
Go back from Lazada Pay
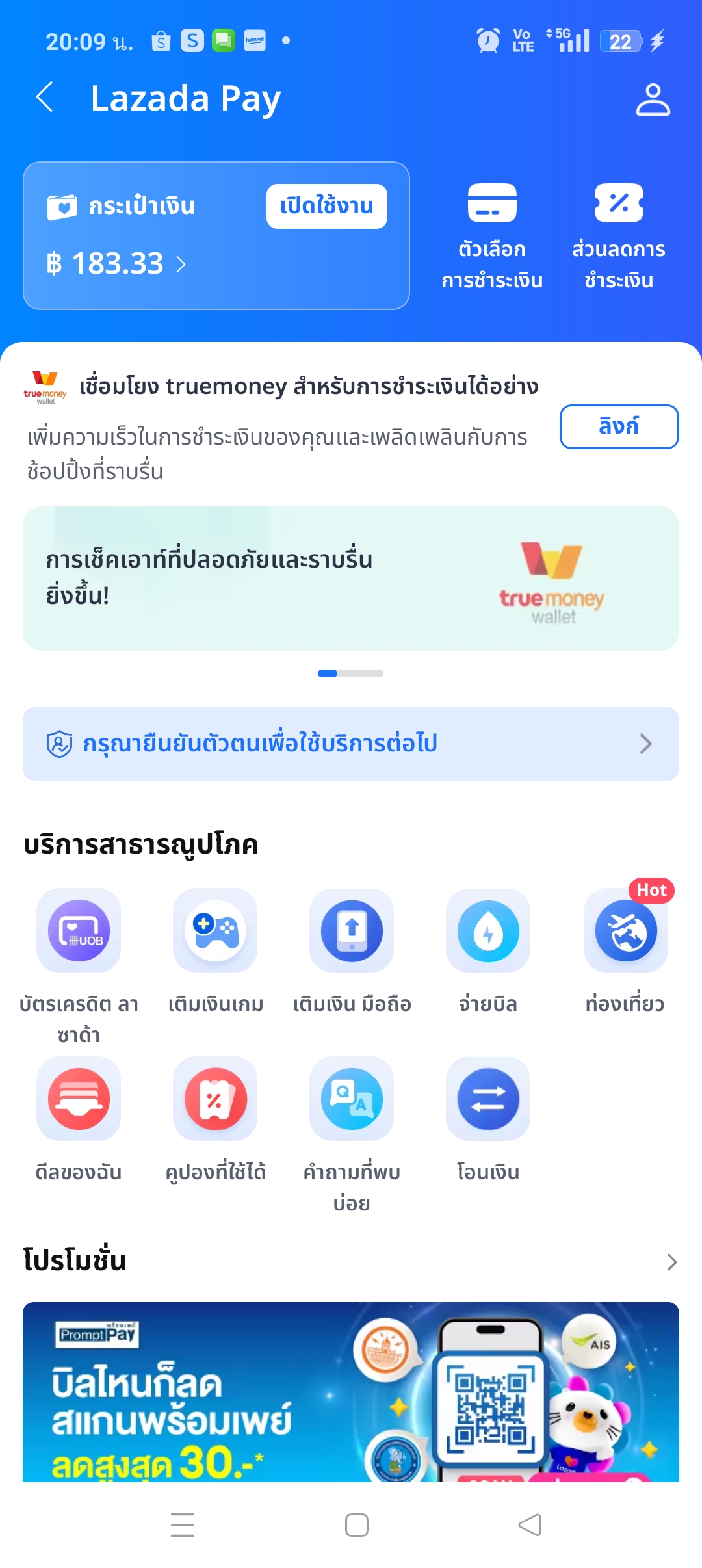44,98
